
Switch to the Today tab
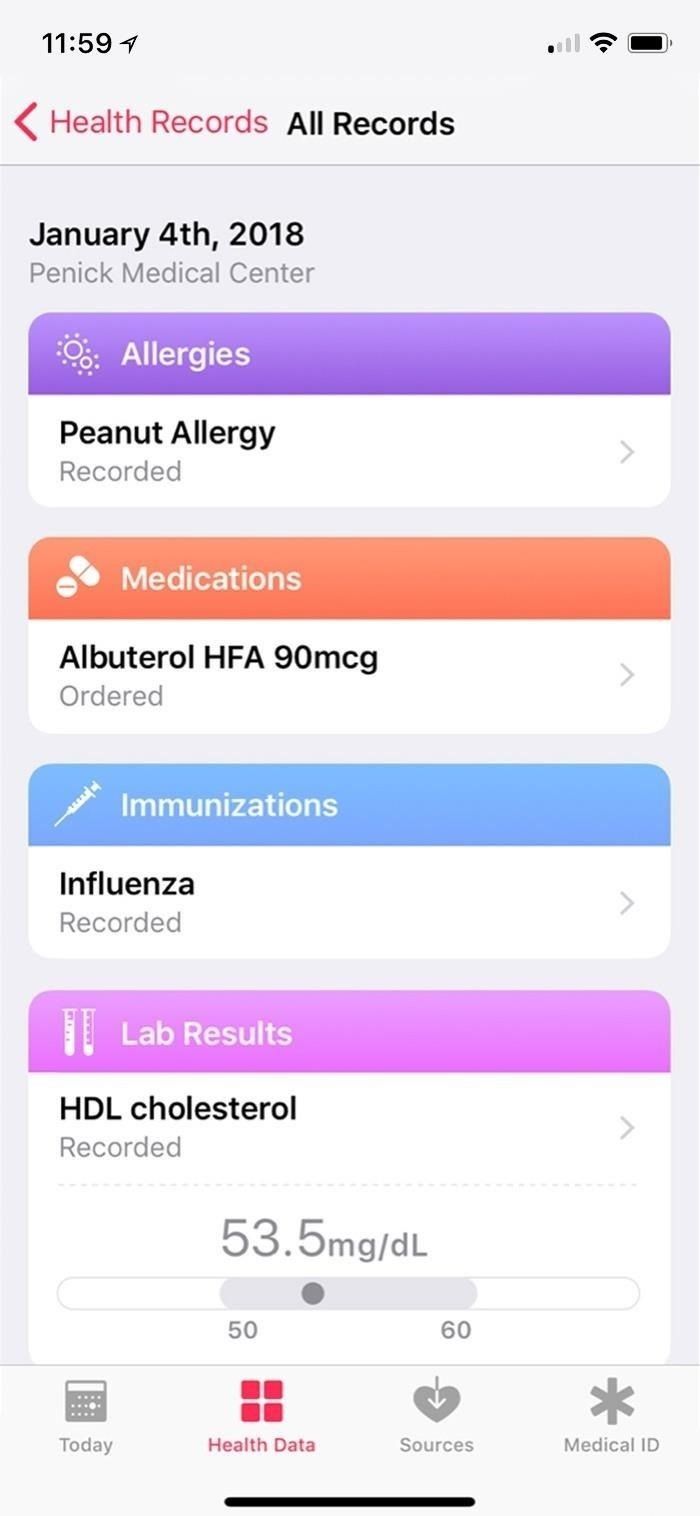86,1415
